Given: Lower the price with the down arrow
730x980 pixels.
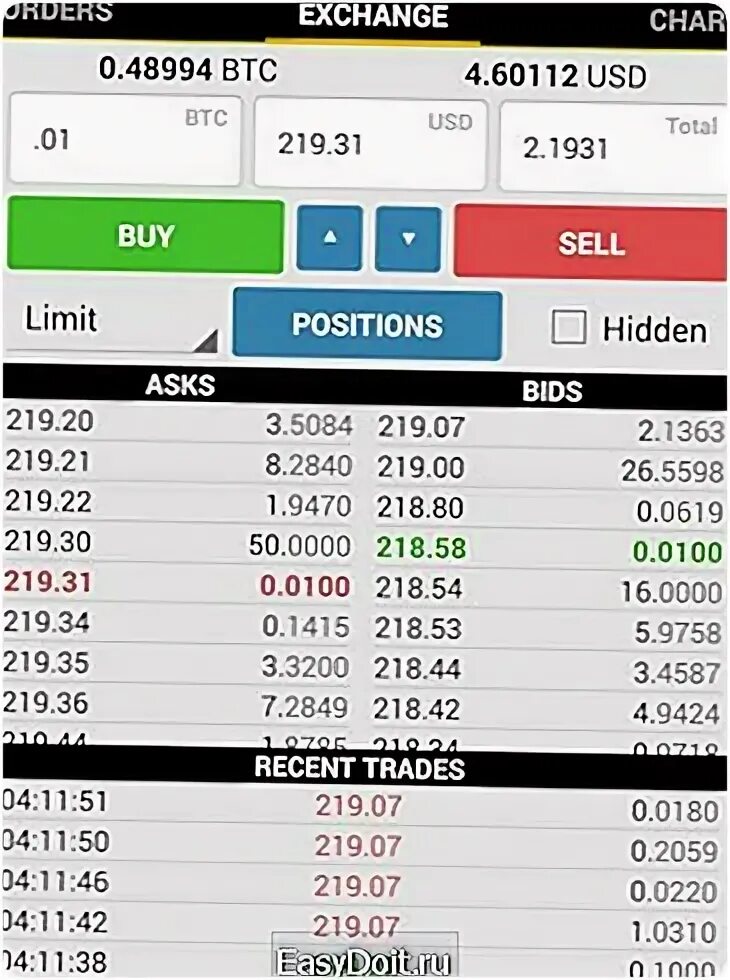Looking at the screenshot, I should click(x=408, y=239).
